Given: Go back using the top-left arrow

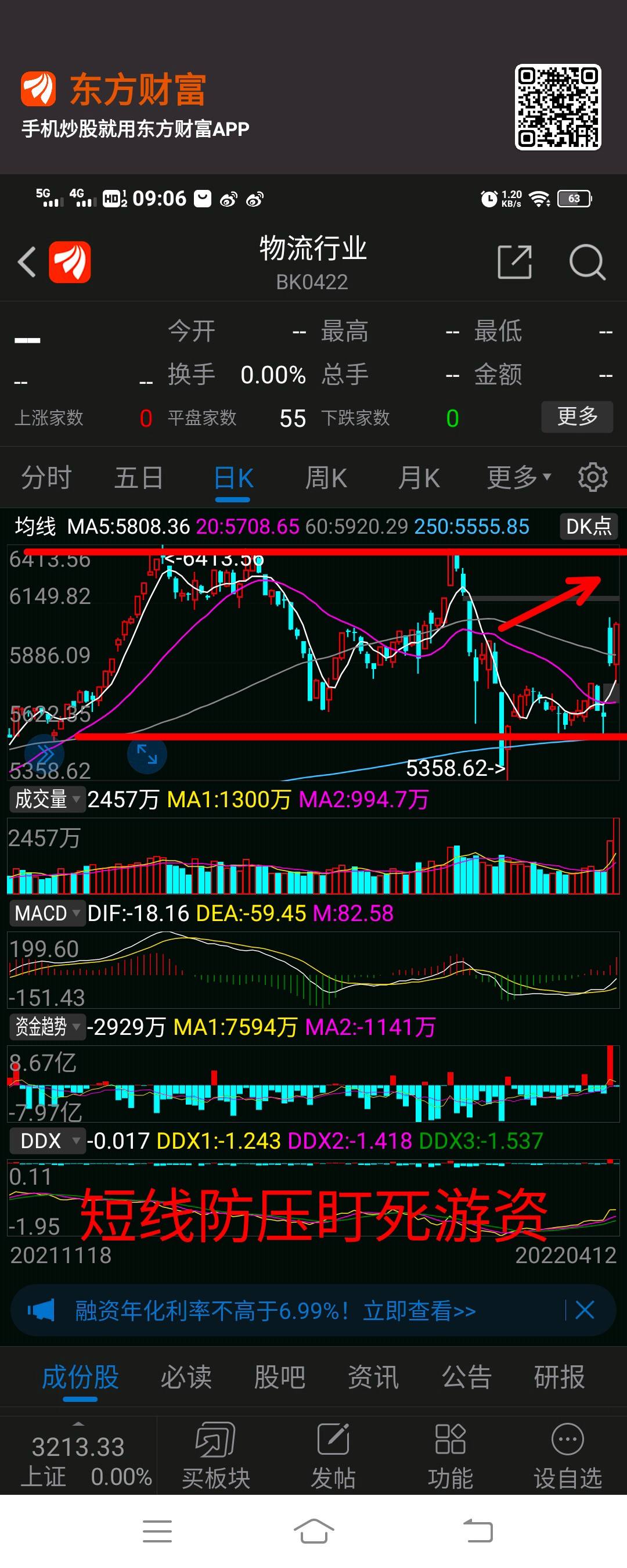Looking at the screenshot, I should pos(27,262).
